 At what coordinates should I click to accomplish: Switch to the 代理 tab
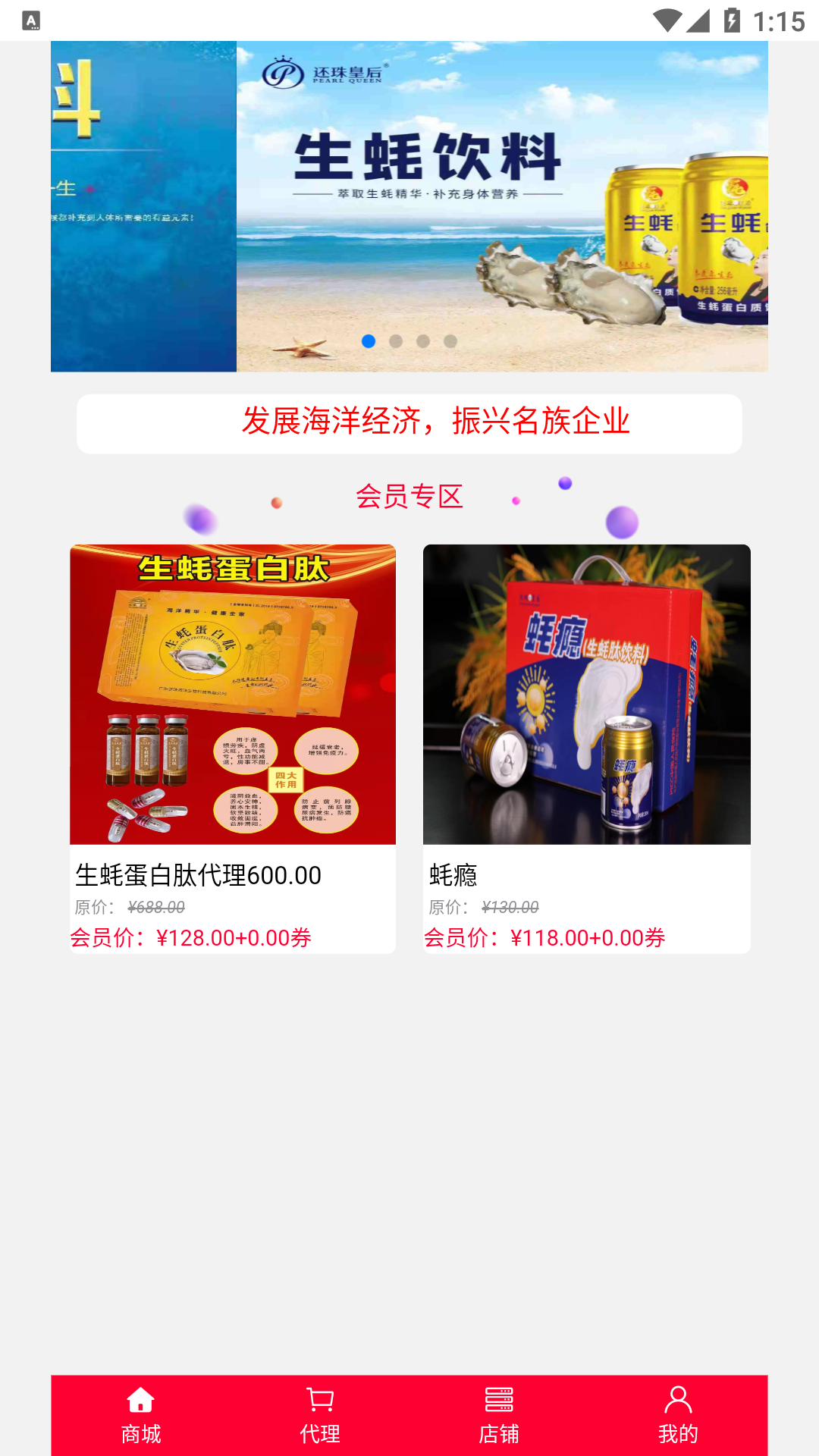click(320, 1415)
